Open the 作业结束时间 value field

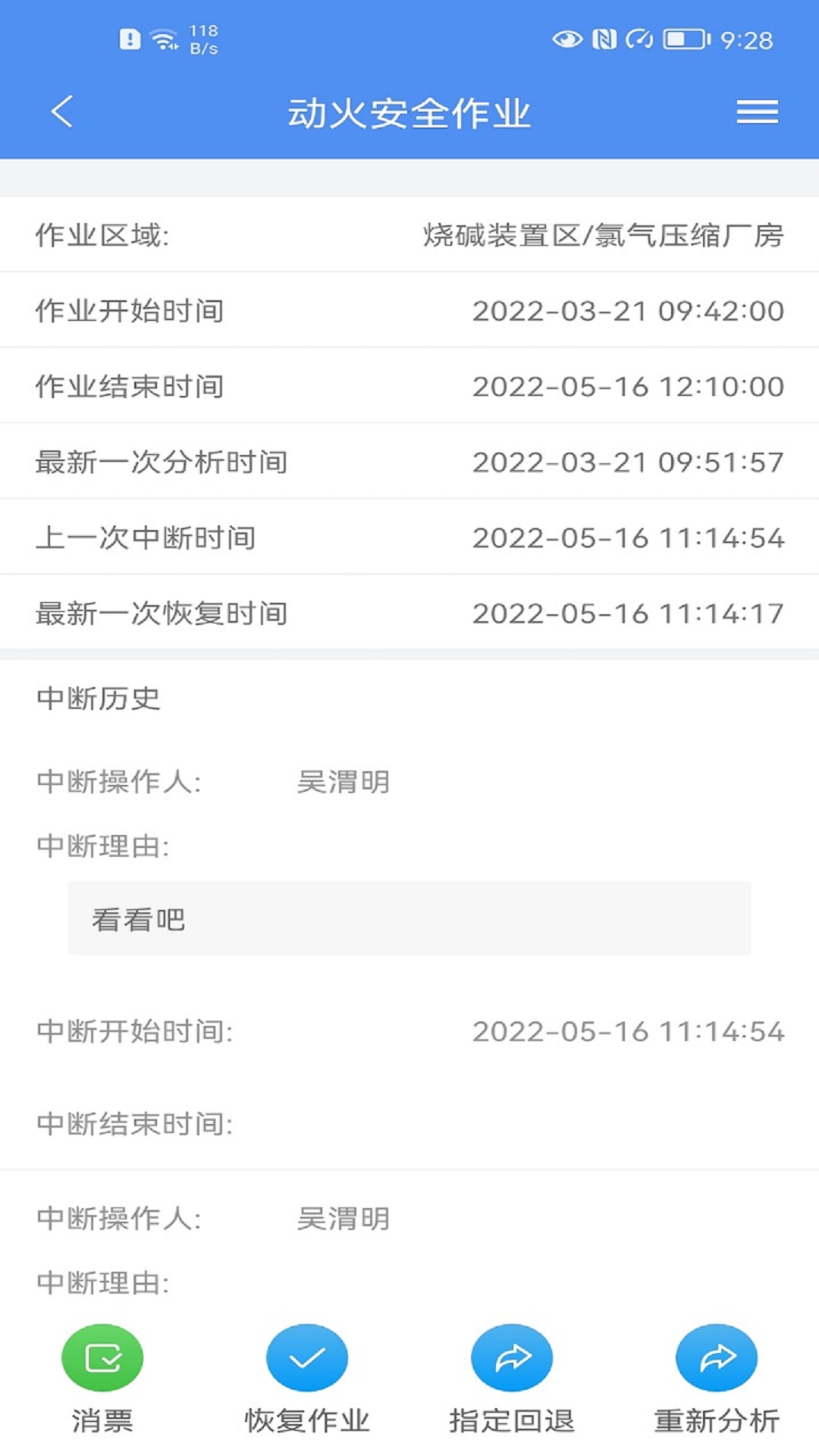click(x=628, y=385)
